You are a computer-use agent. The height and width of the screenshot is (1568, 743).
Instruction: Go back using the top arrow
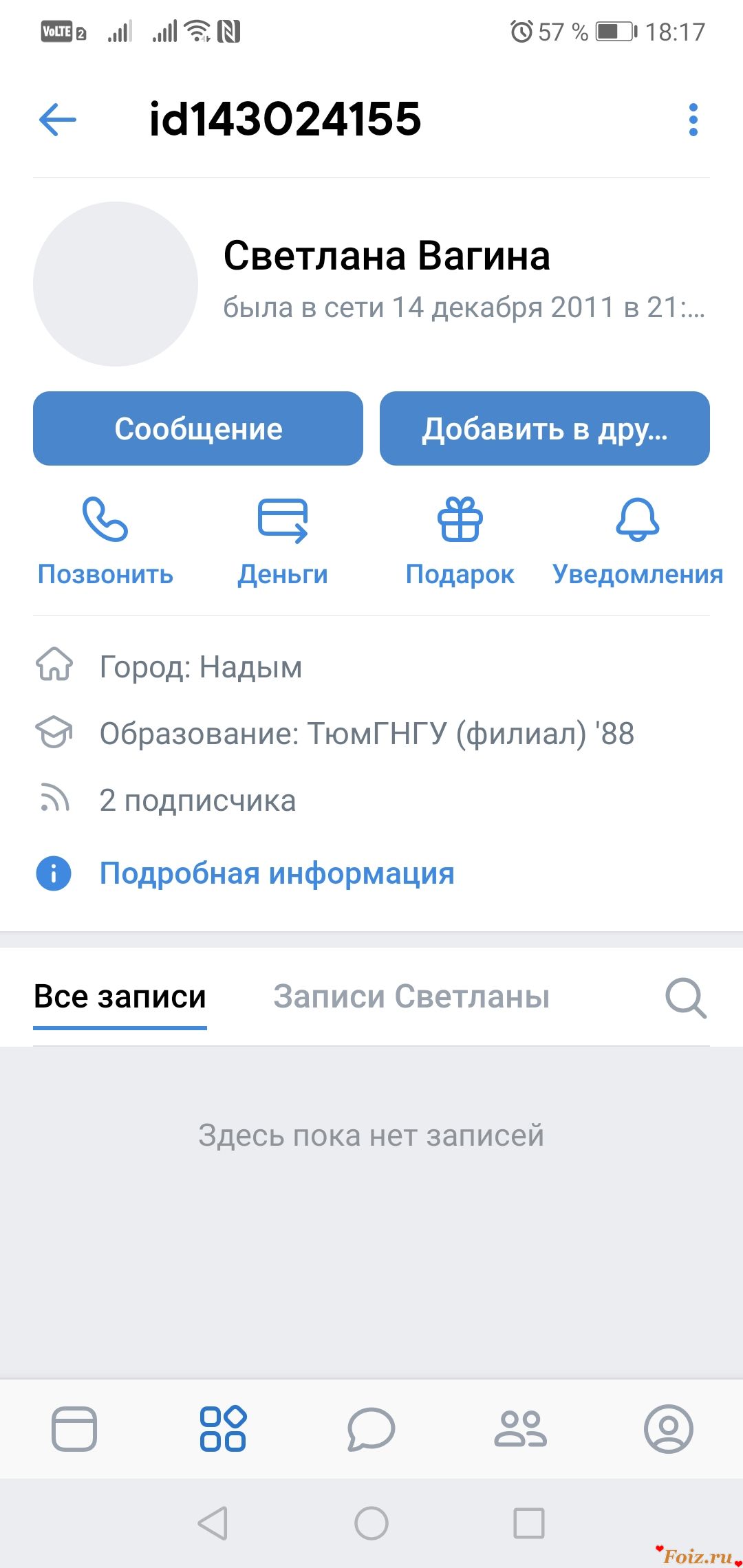(x=58, y=120)
